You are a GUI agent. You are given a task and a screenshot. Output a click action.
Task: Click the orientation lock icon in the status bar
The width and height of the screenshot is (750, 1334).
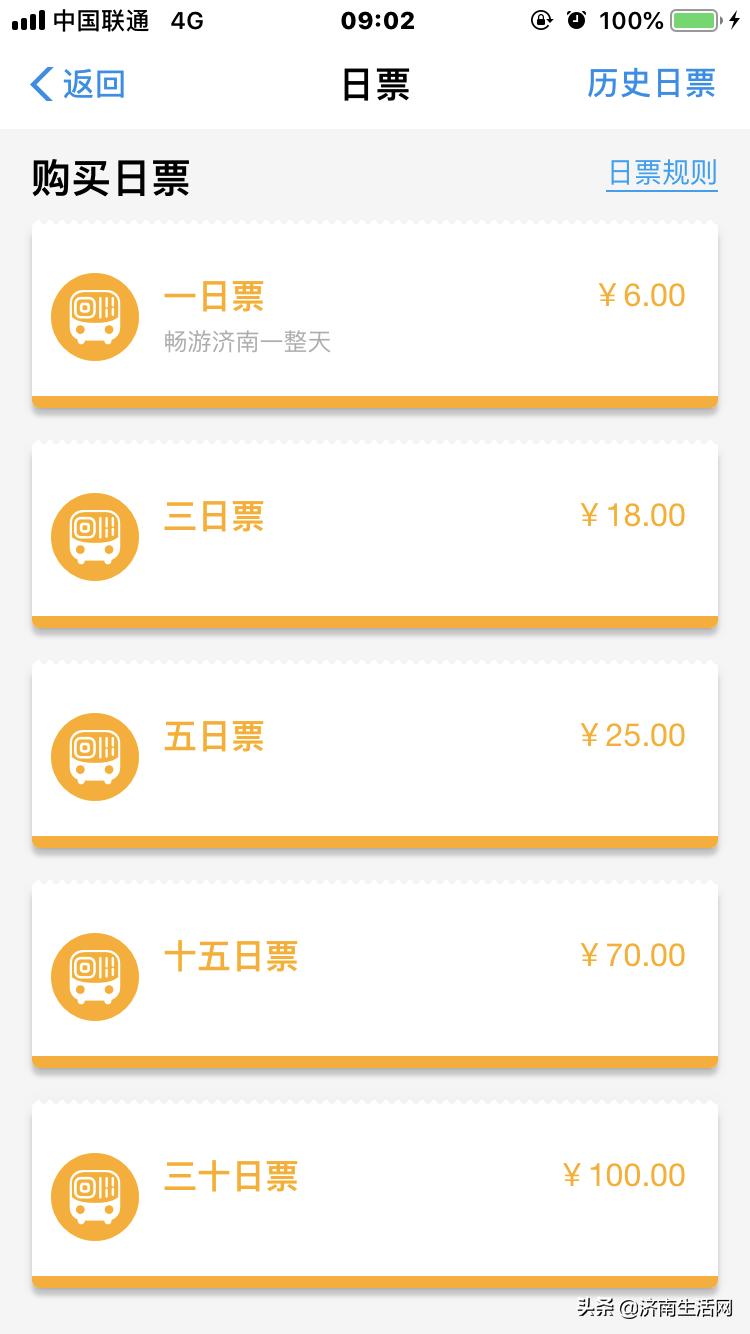(540, 19)
